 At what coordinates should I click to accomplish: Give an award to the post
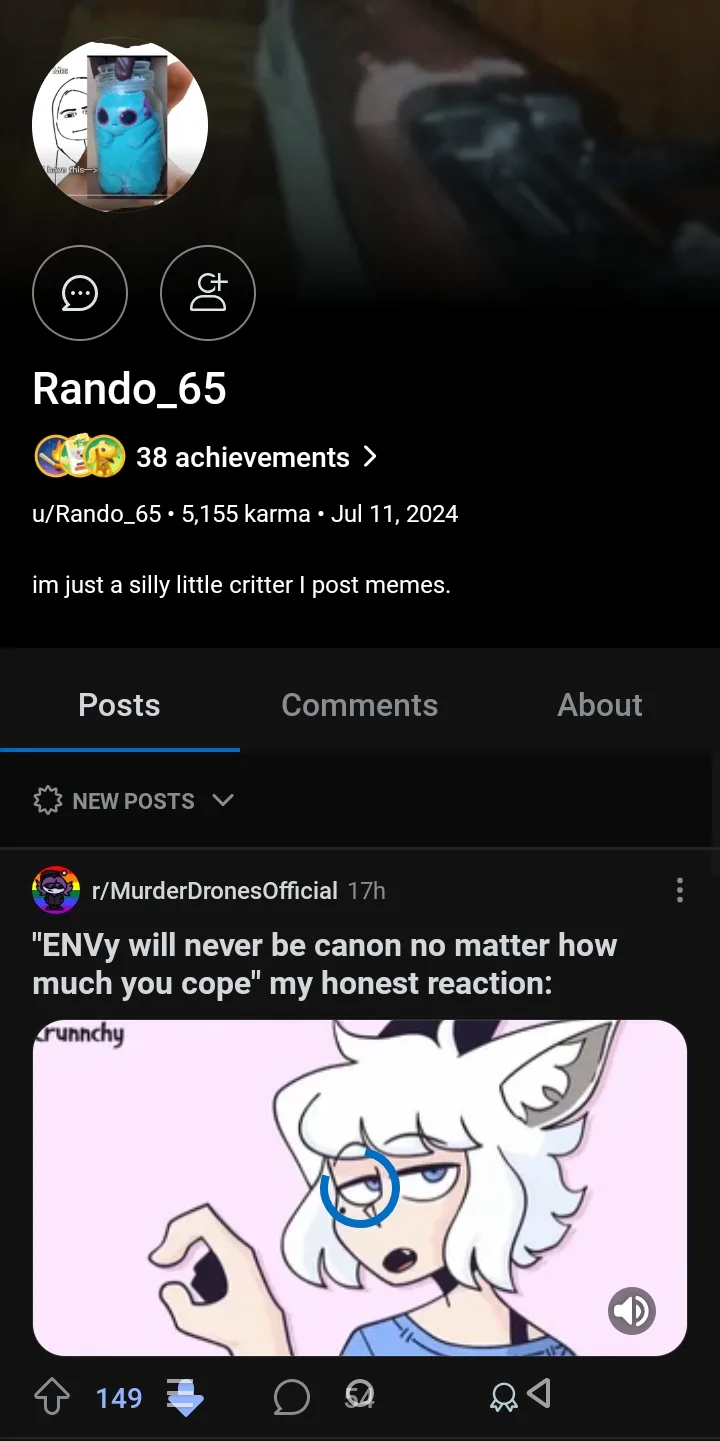[x=503, y=1397]
